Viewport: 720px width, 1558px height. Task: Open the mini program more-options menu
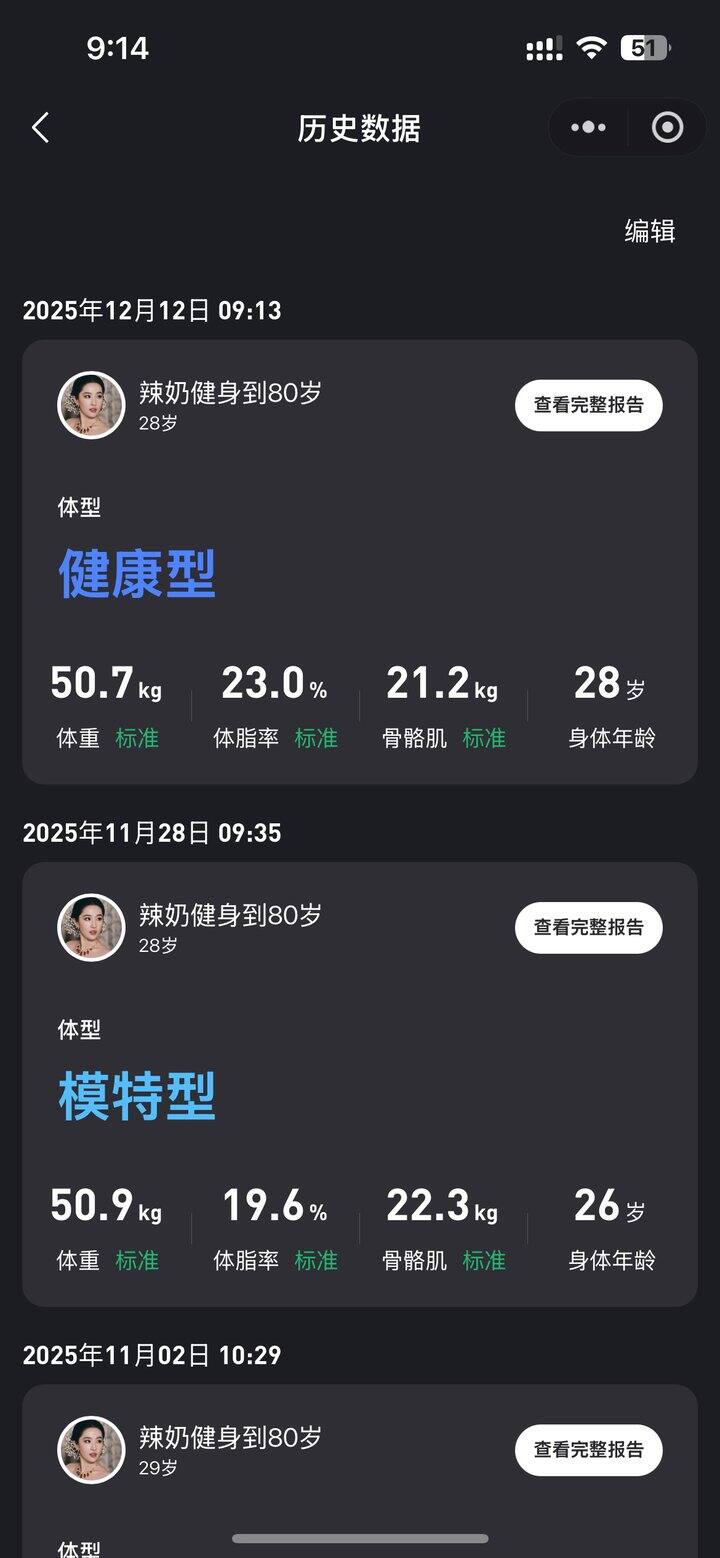point(588,128)
